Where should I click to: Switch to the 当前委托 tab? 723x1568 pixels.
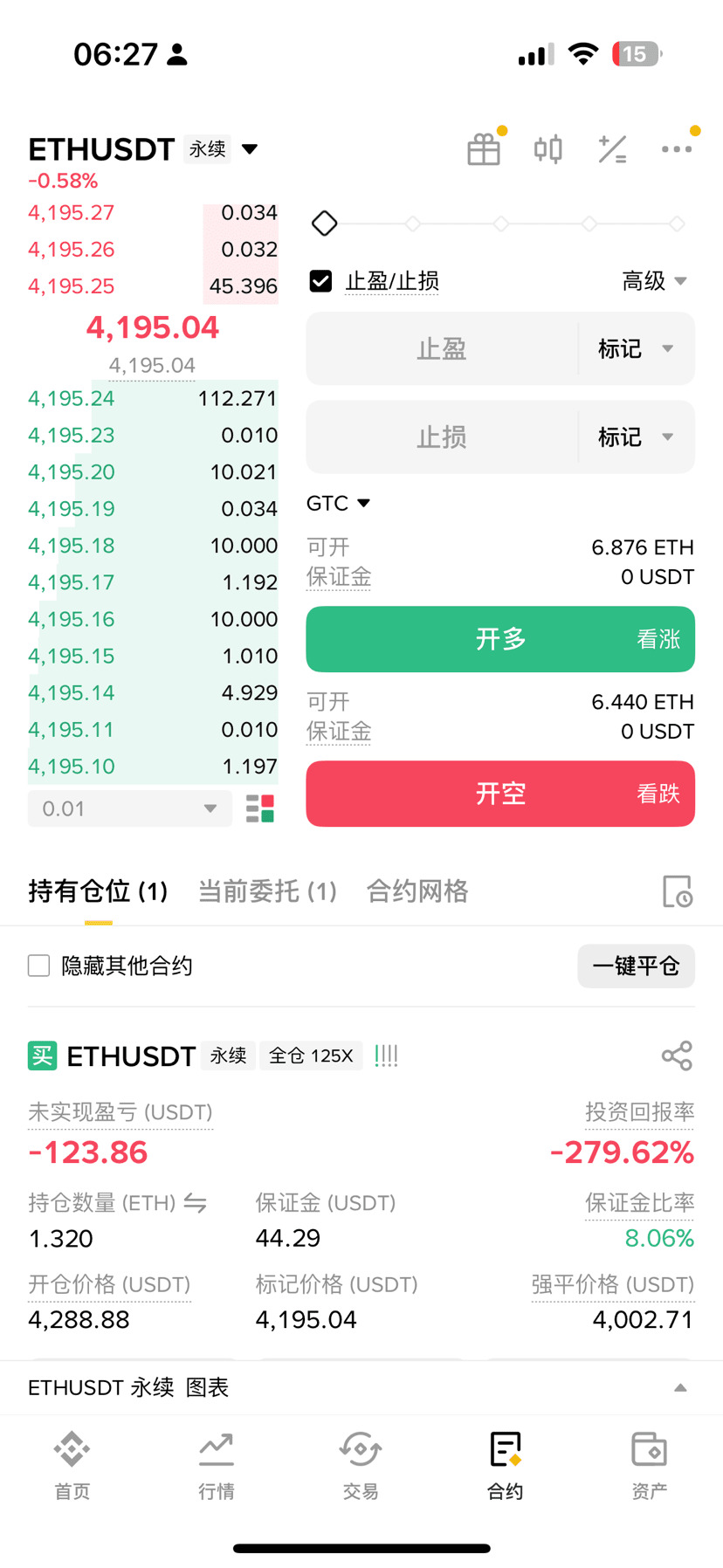point(267,891)
